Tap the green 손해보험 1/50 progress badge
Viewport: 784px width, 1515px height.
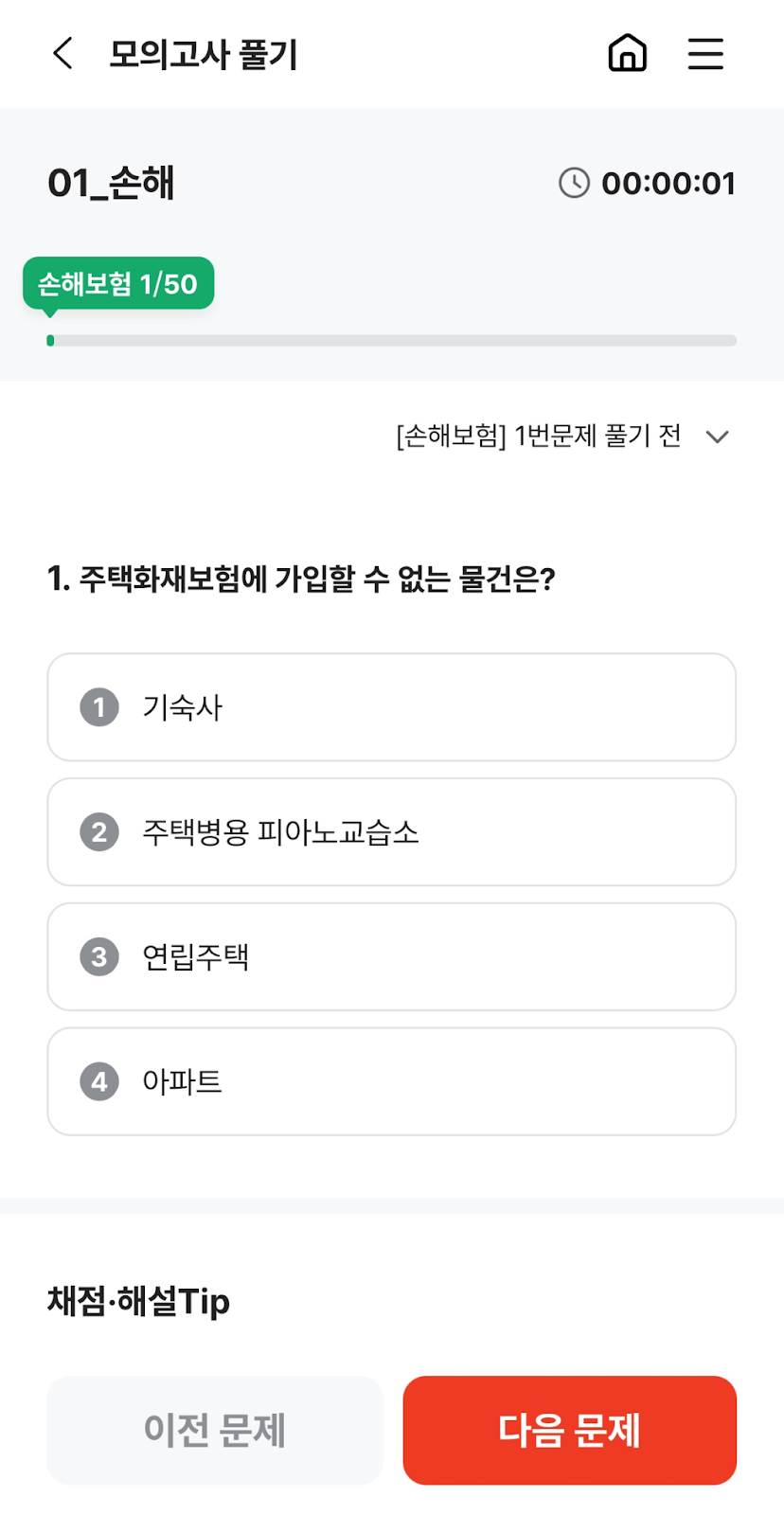point(117,283)
